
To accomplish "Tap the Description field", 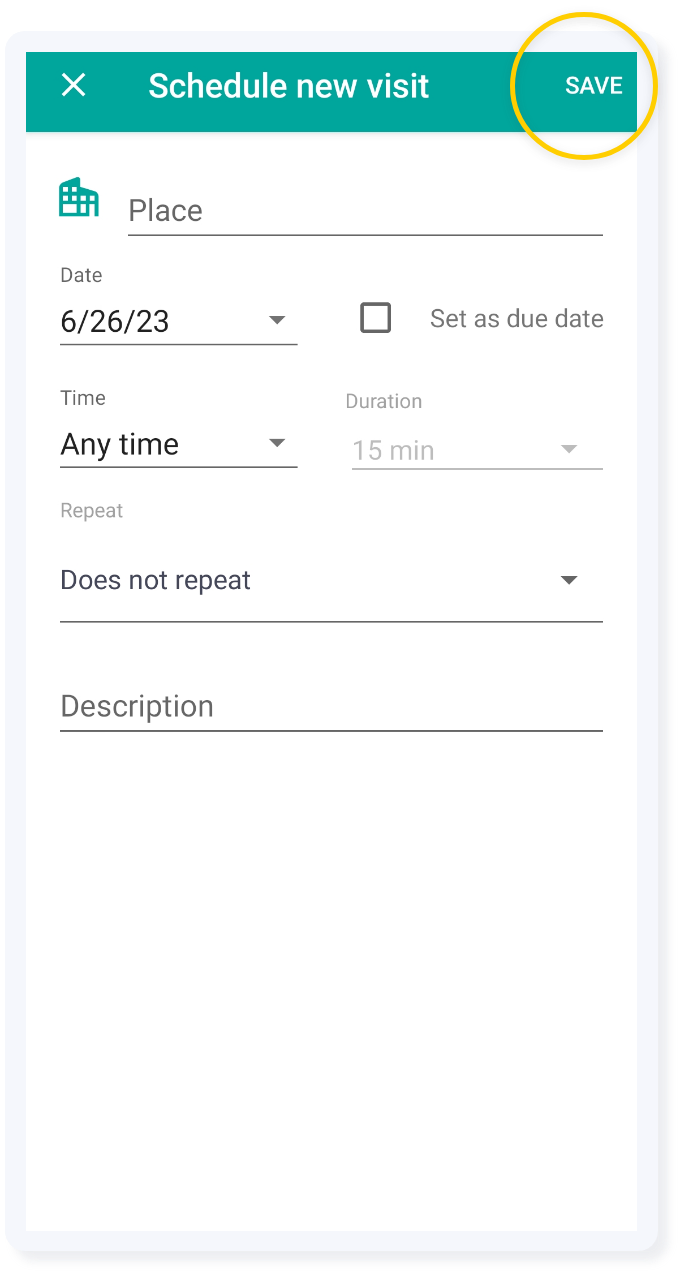I will tap(331, 707).
